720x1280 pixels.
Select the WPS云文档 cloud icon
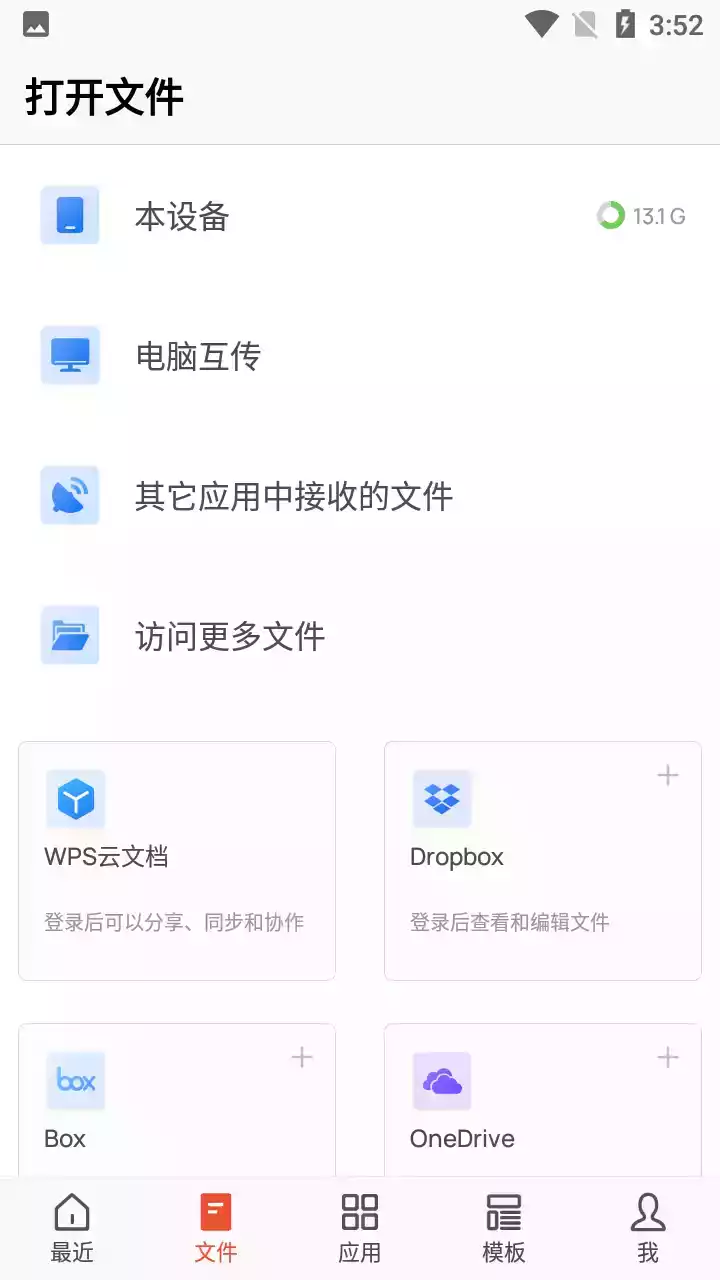(x=76, y=798)
